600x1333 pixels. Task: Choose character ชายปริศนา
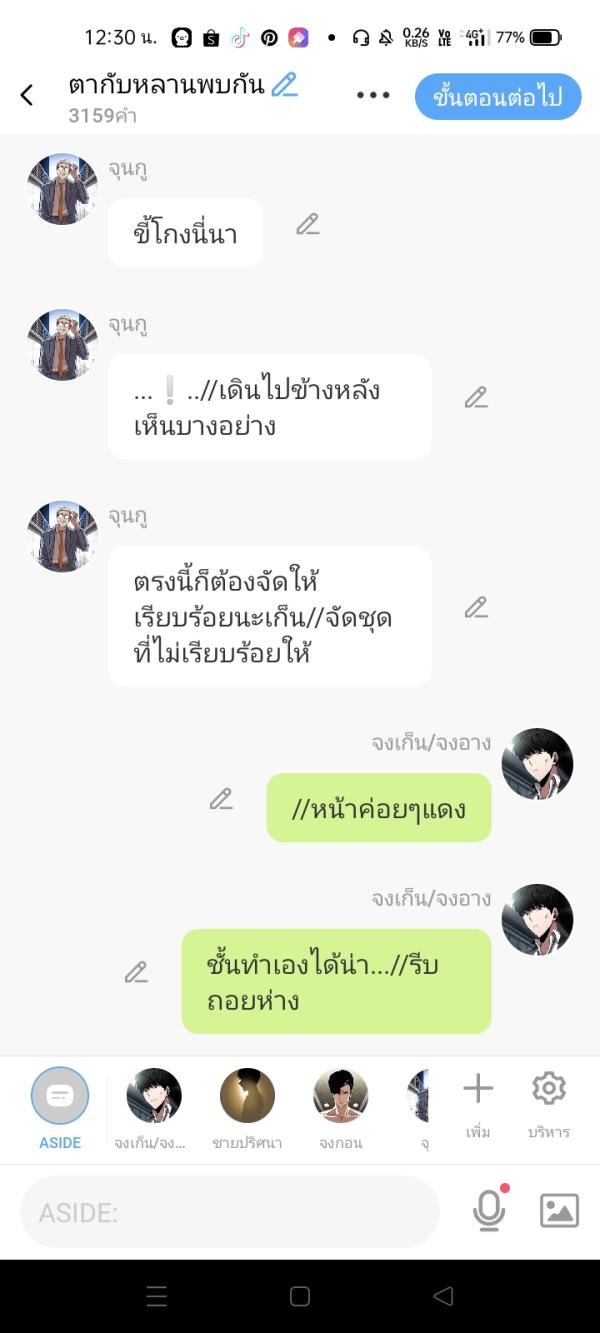point(247,1106)
